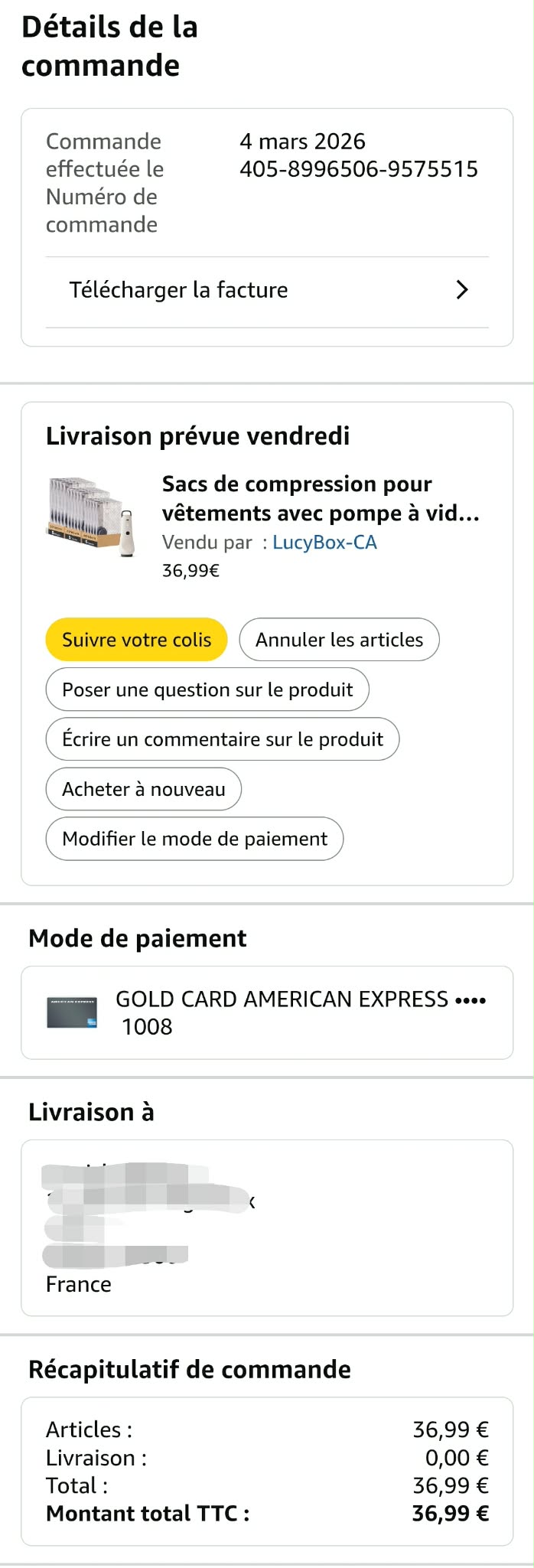Ask a question with Poser une question

pos(207,689)
